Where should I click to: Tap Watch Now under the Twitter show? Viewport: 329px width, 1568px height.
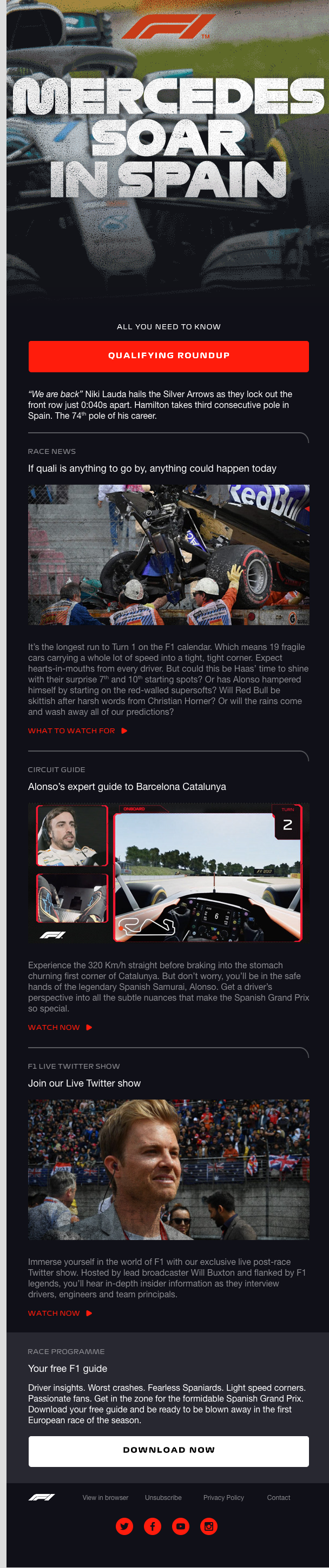point(60,1313)
